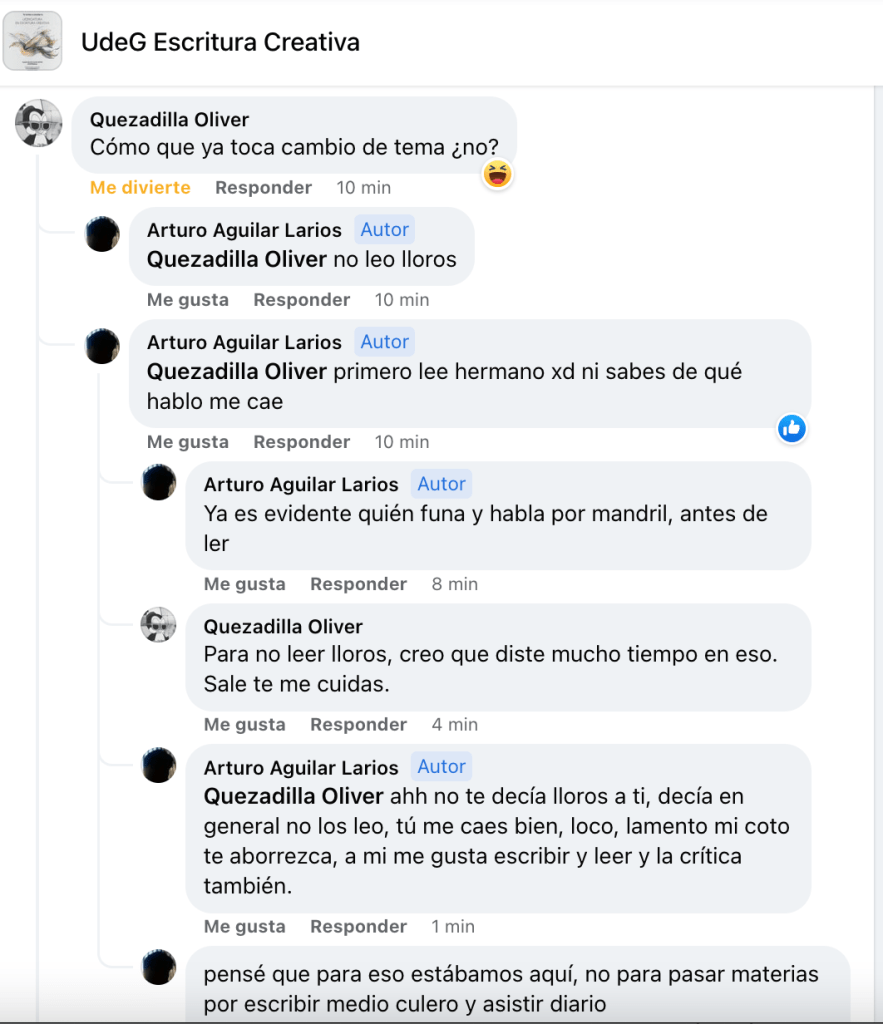Like the 'Para no leer lloros' comment
The height and width of the screenshot is (1024, 883).
pyautogui.click(x=244, y=725)
